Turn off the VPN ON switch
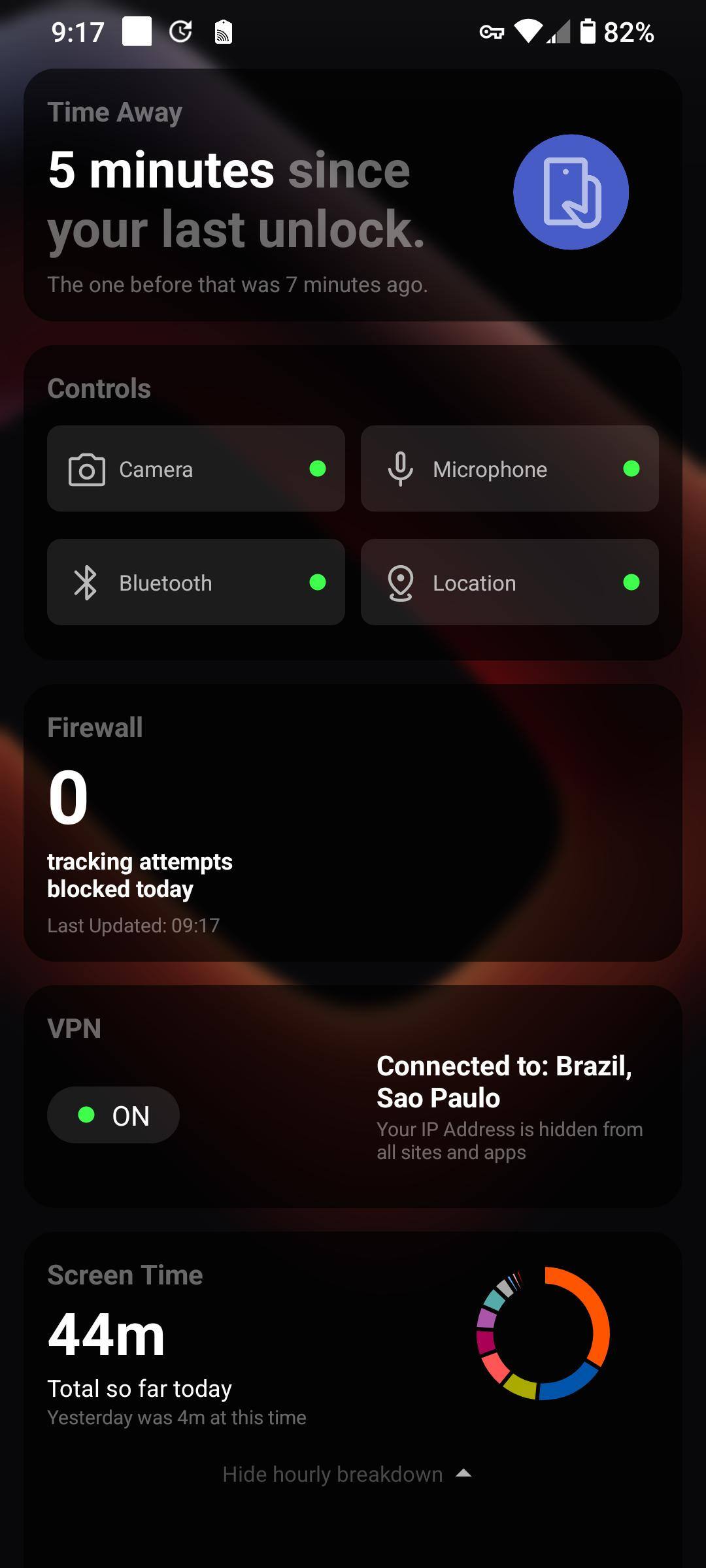Image resolution: width=706 pixels, height=1568 pixels. pyautogui.click(x=113, y=1115)
